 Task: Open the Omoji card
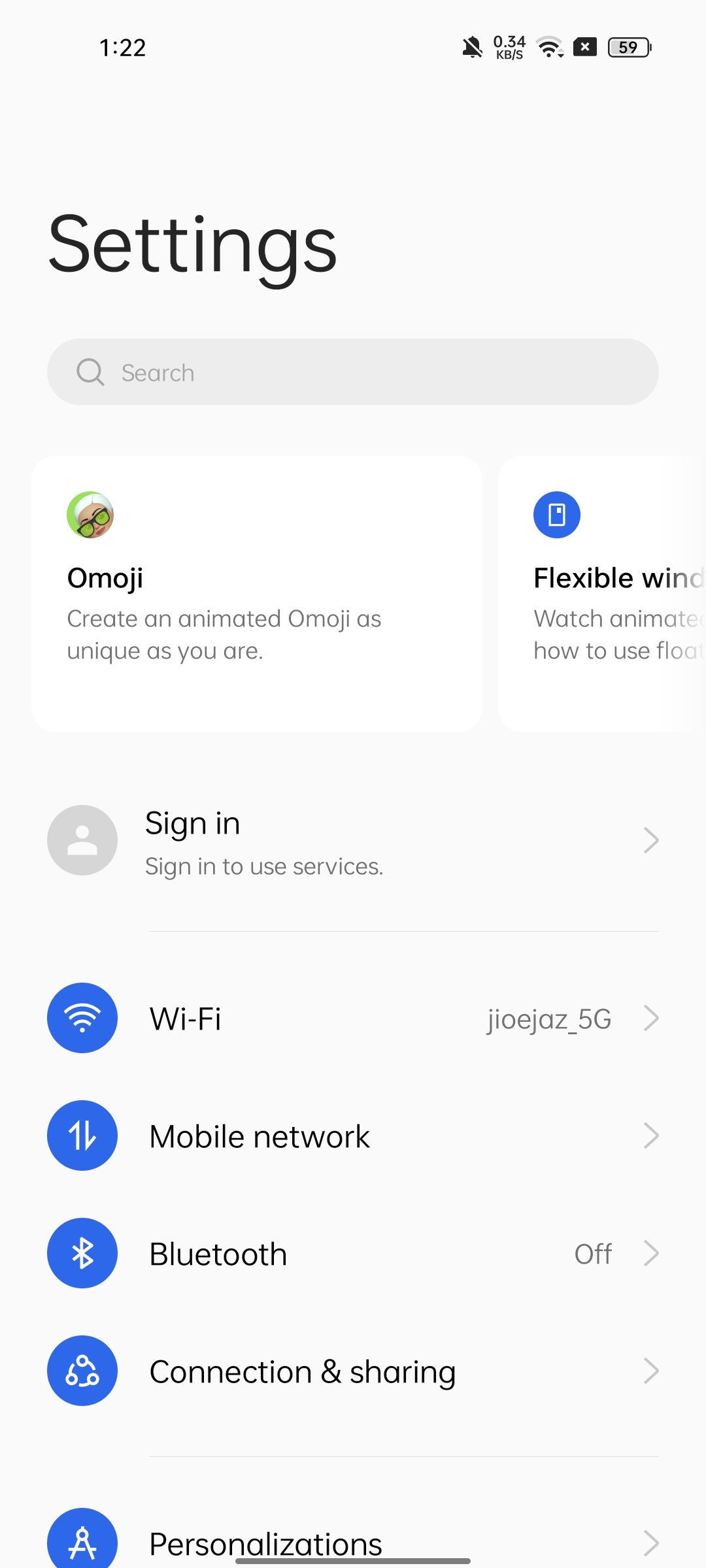tap(257, 593)
